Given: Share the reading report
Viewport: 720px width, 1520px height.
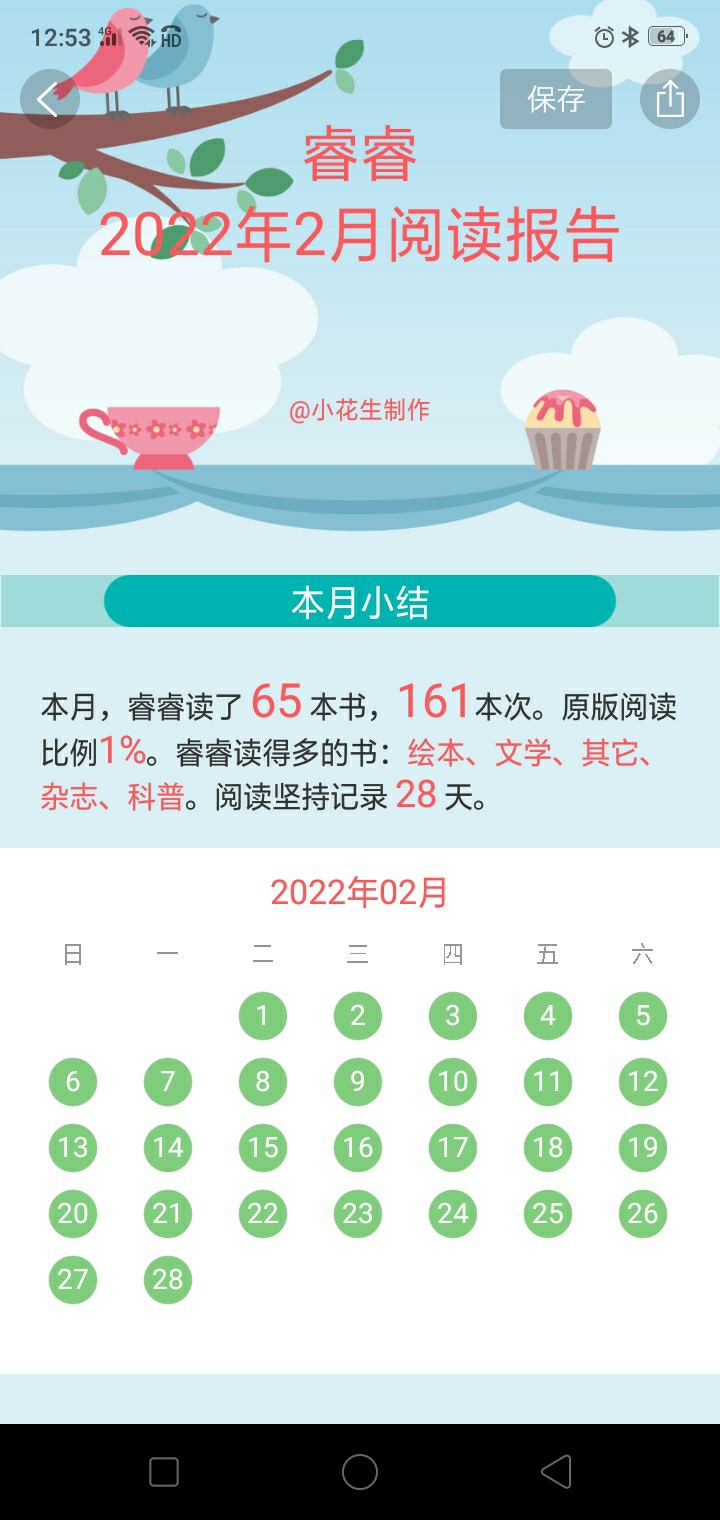Looking at the screenshot, I should pos(669,99).
